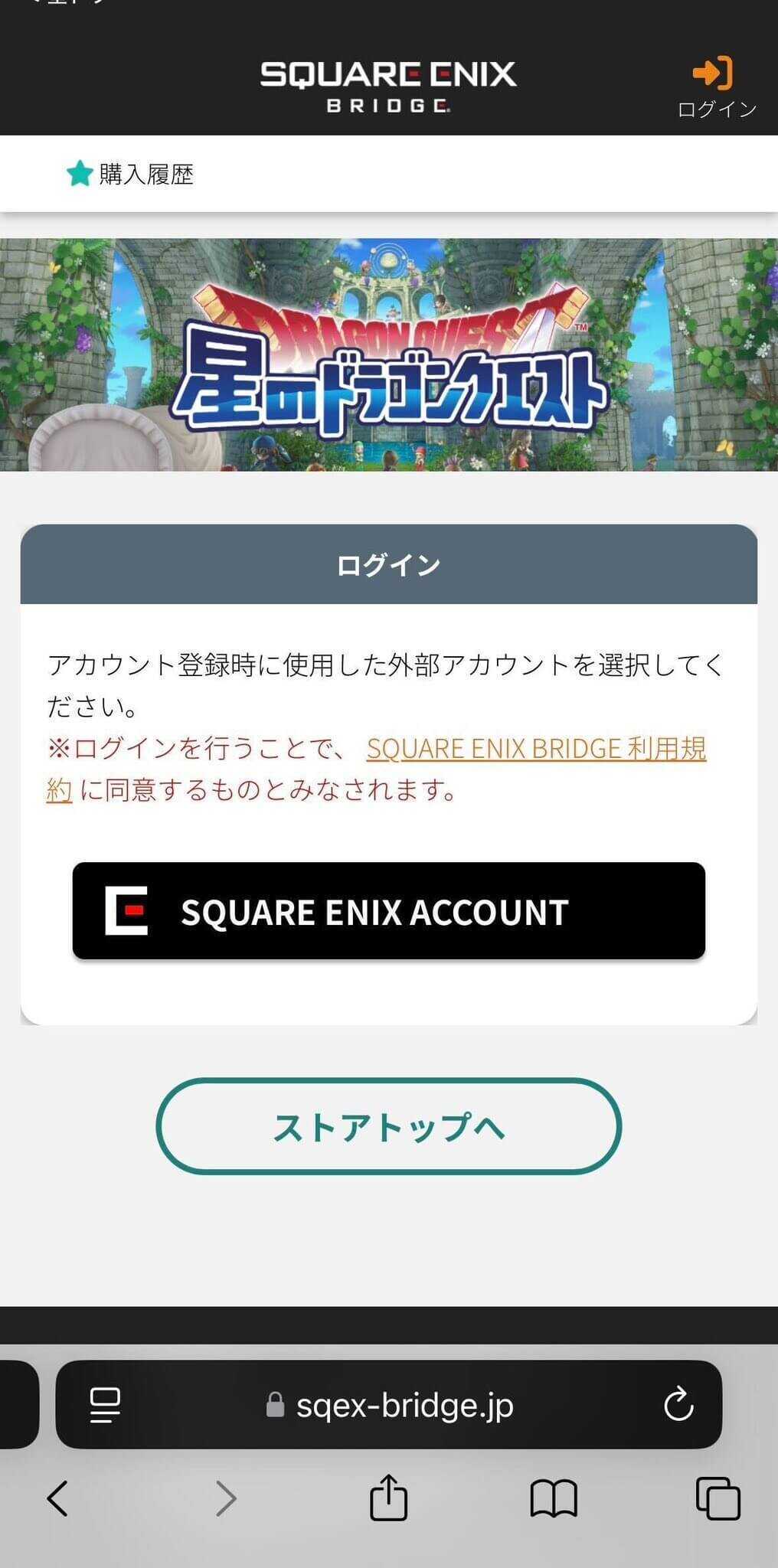Viewport: 778px width, 1568px height.
Task: Tap the ストアトップへ button
Action: 388,1128
